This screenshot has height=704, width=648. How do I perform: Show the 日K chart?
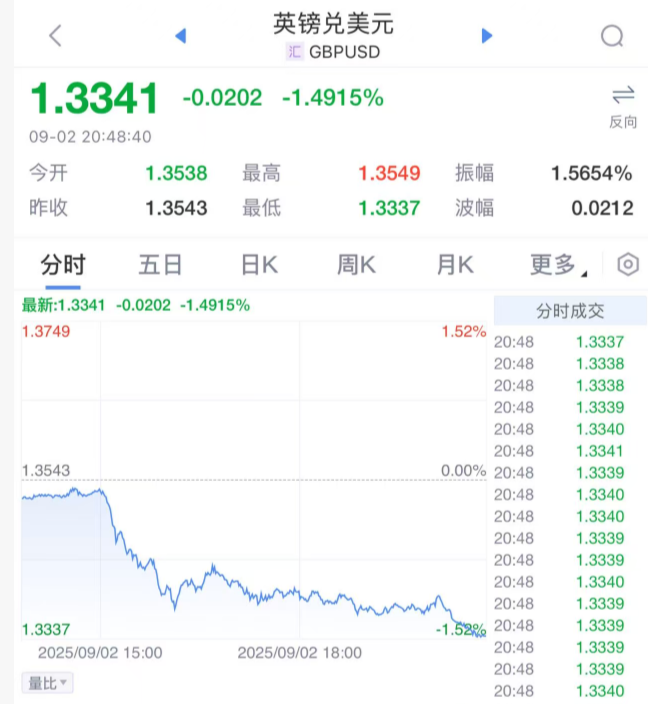click(259, 265)
